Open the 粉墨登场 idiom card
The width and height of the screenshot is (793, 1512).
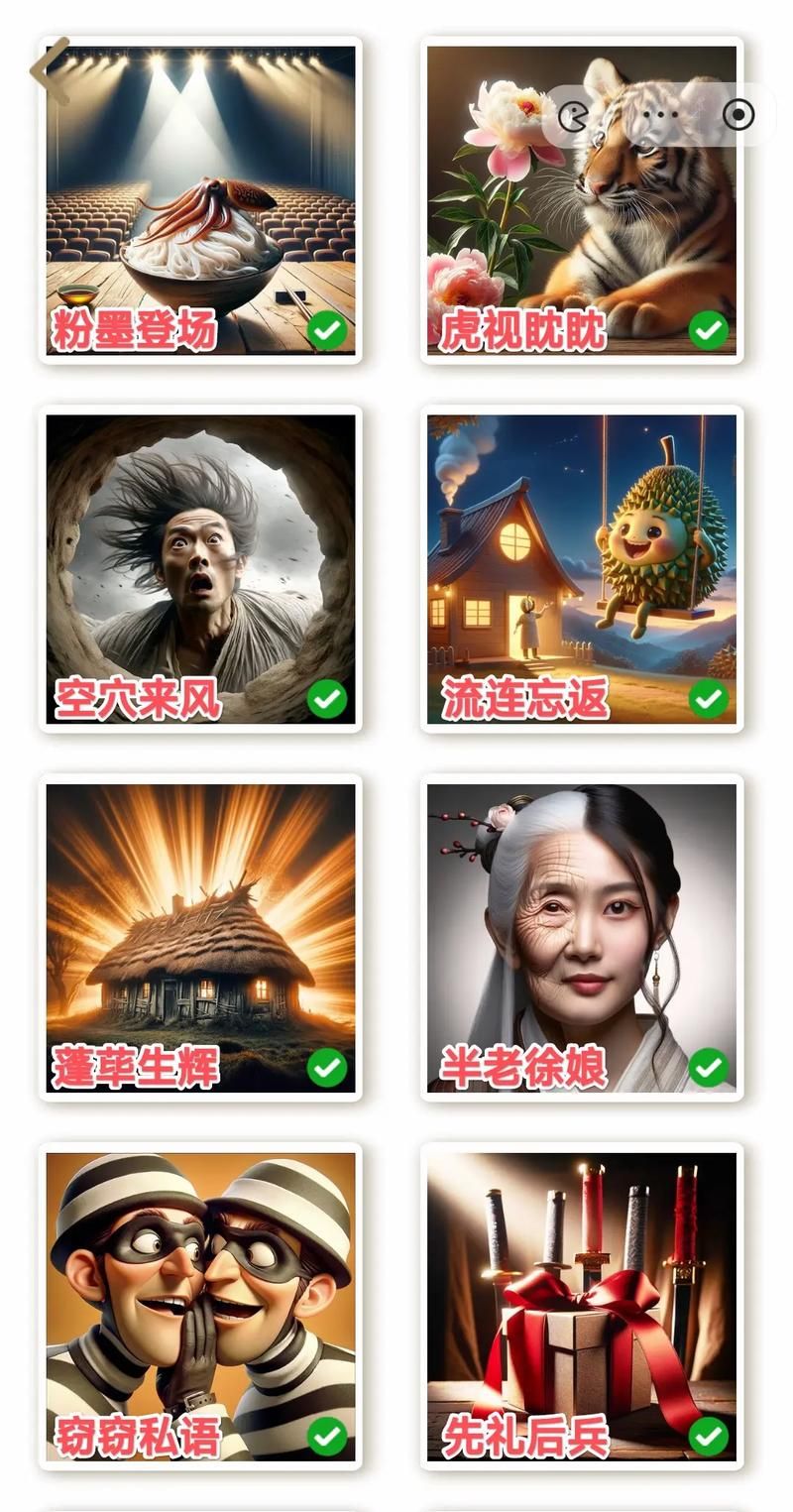pyautogui.click(x=200, y=200)
